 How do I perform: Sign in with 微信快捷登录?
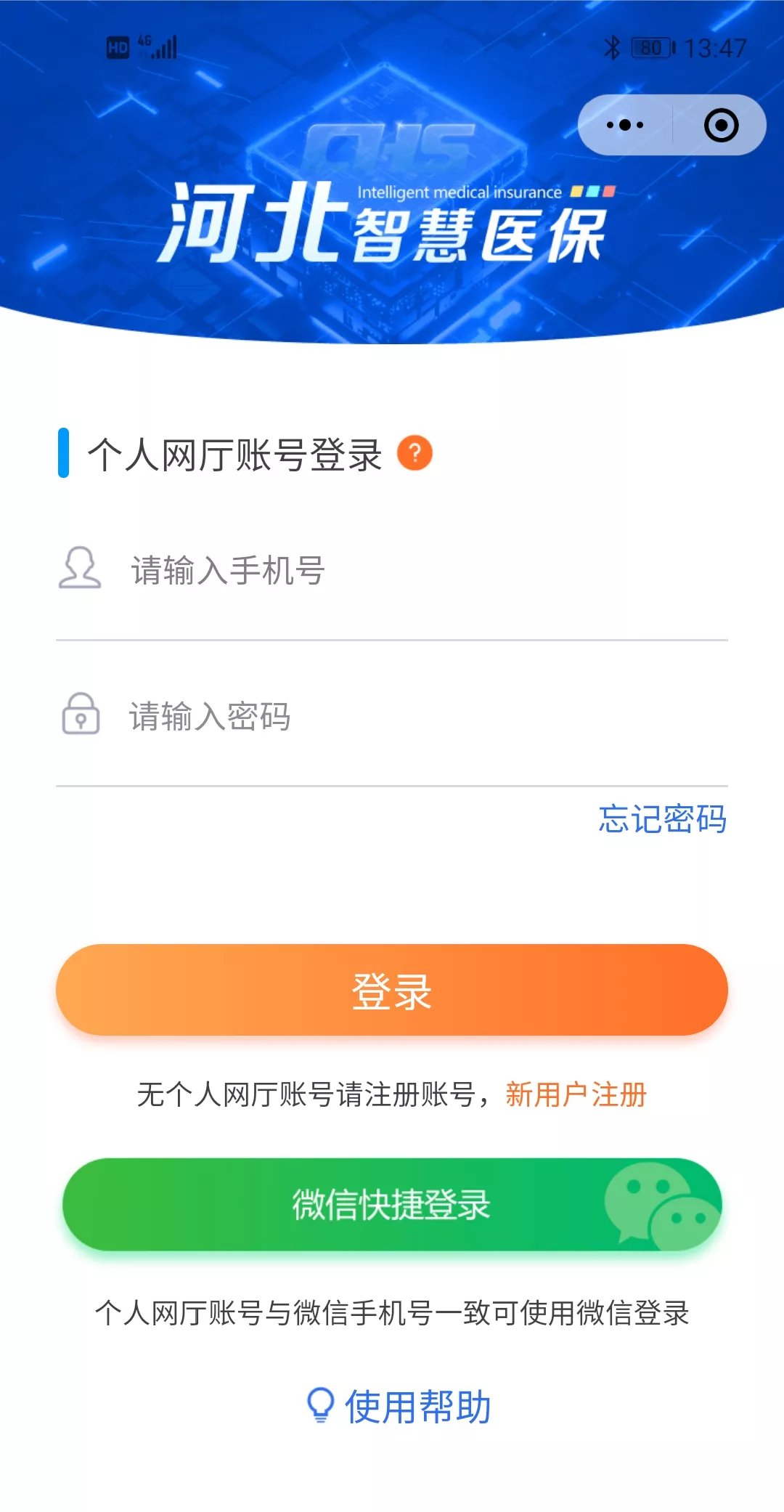pos(392,1204)
